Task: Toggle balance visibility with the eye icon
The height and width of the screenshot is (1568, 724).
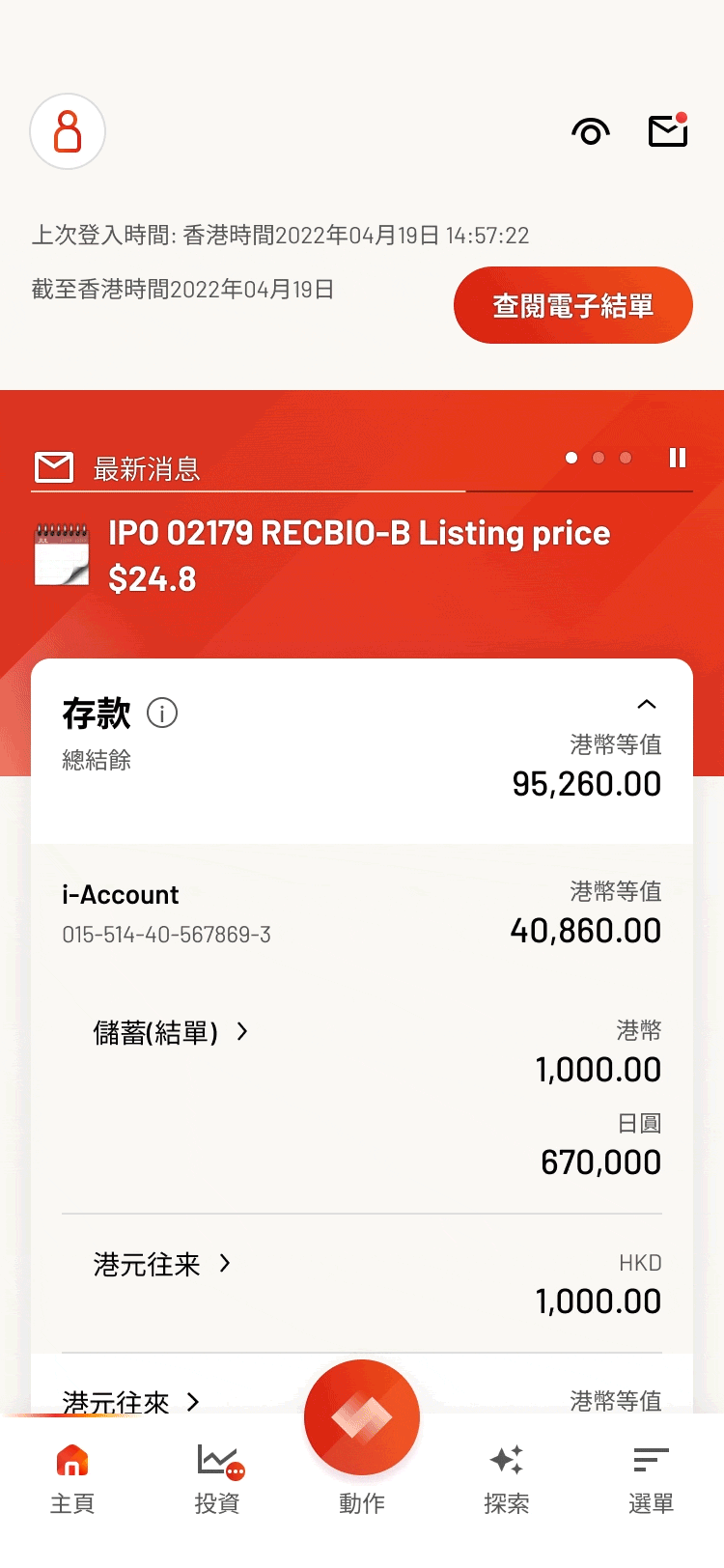Action: 591,131
